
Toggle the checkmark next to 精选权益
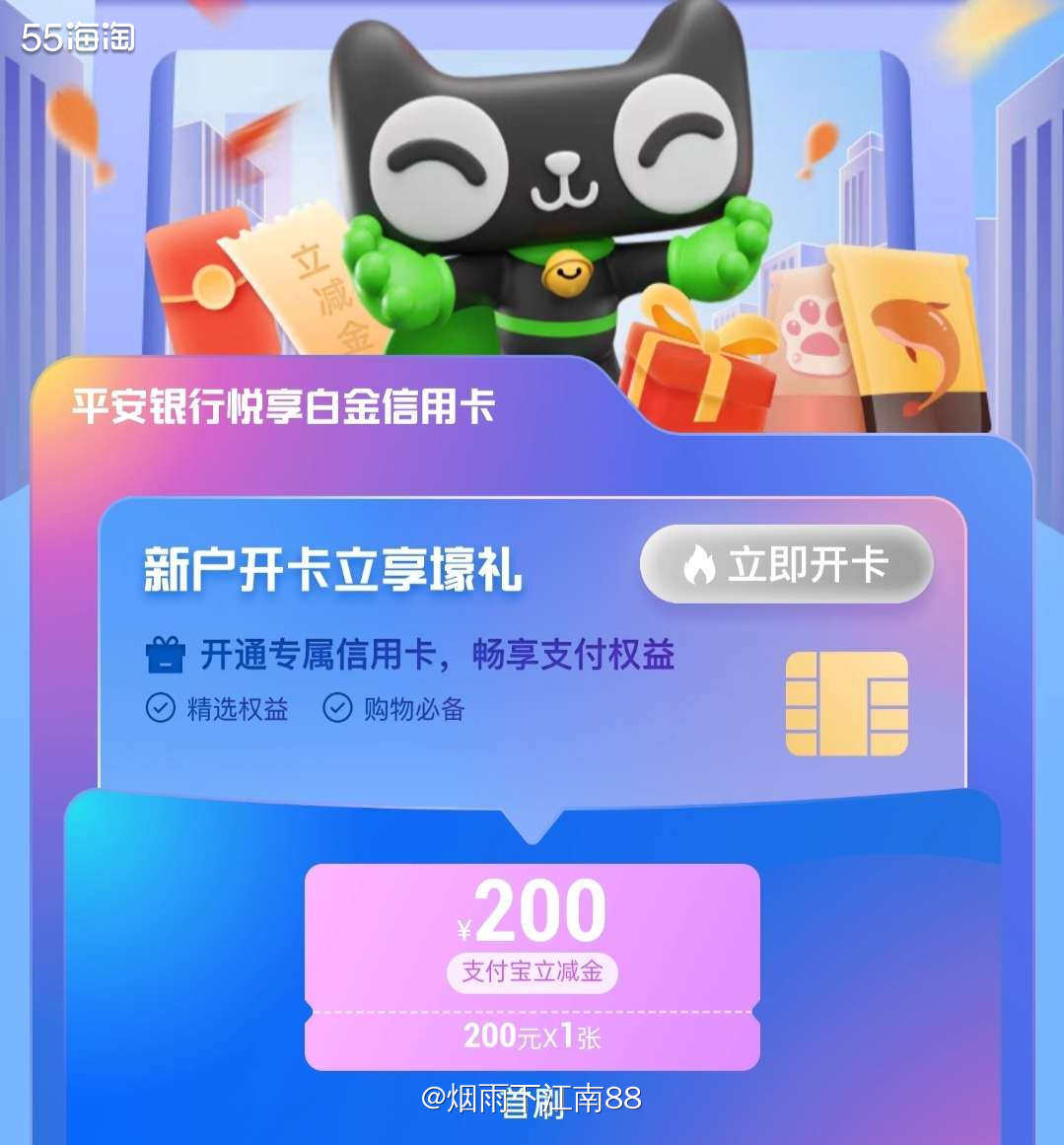coord(161,708)
